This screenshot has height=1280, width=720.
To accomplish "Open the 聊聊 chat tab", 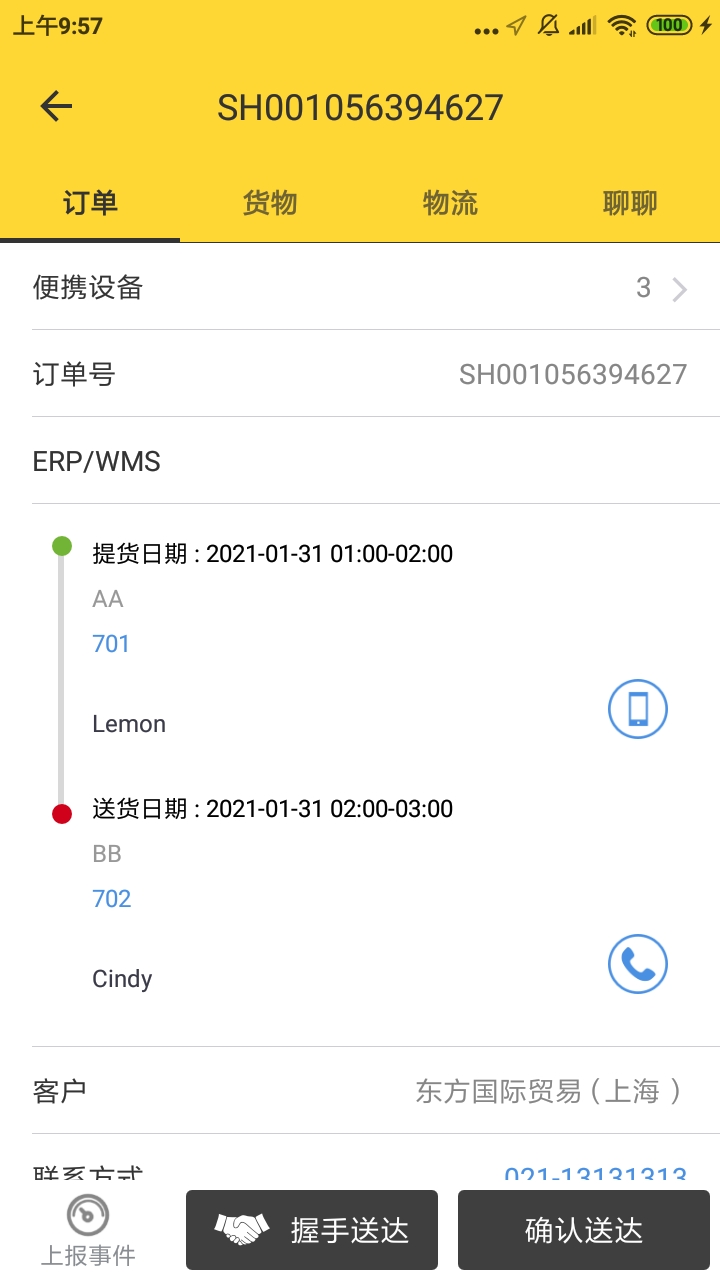I will tap(630, 203).
